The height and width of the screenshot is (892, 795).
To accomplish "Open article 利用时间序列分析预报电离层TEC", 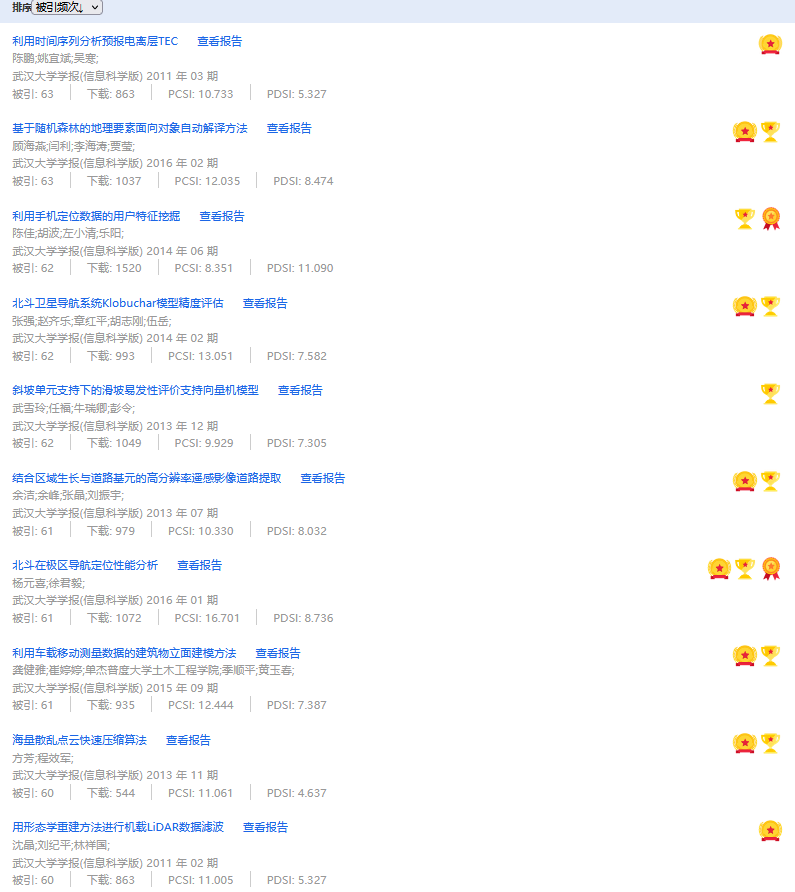I will (95, 41).
